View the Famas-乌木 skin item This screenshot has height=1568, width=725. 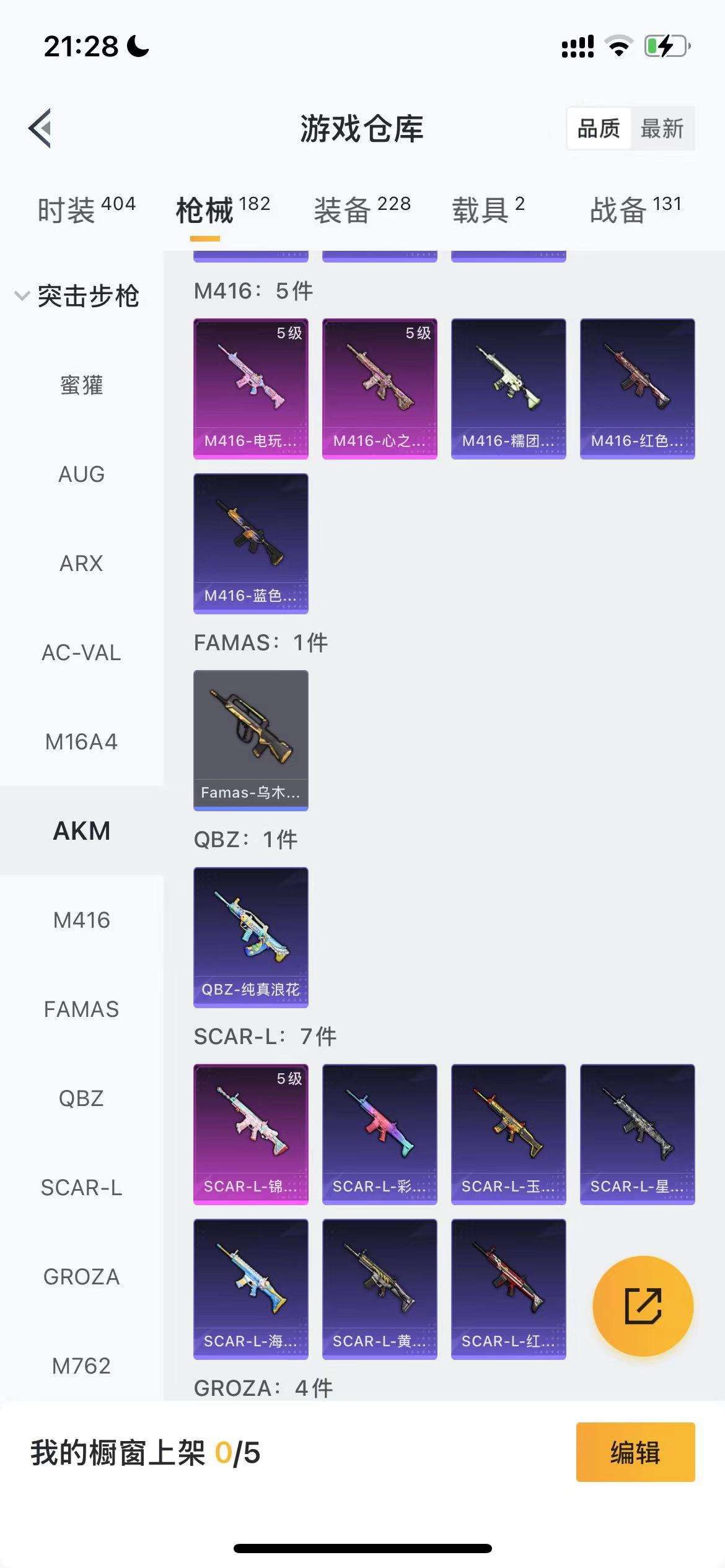click(x=251, y=740)
